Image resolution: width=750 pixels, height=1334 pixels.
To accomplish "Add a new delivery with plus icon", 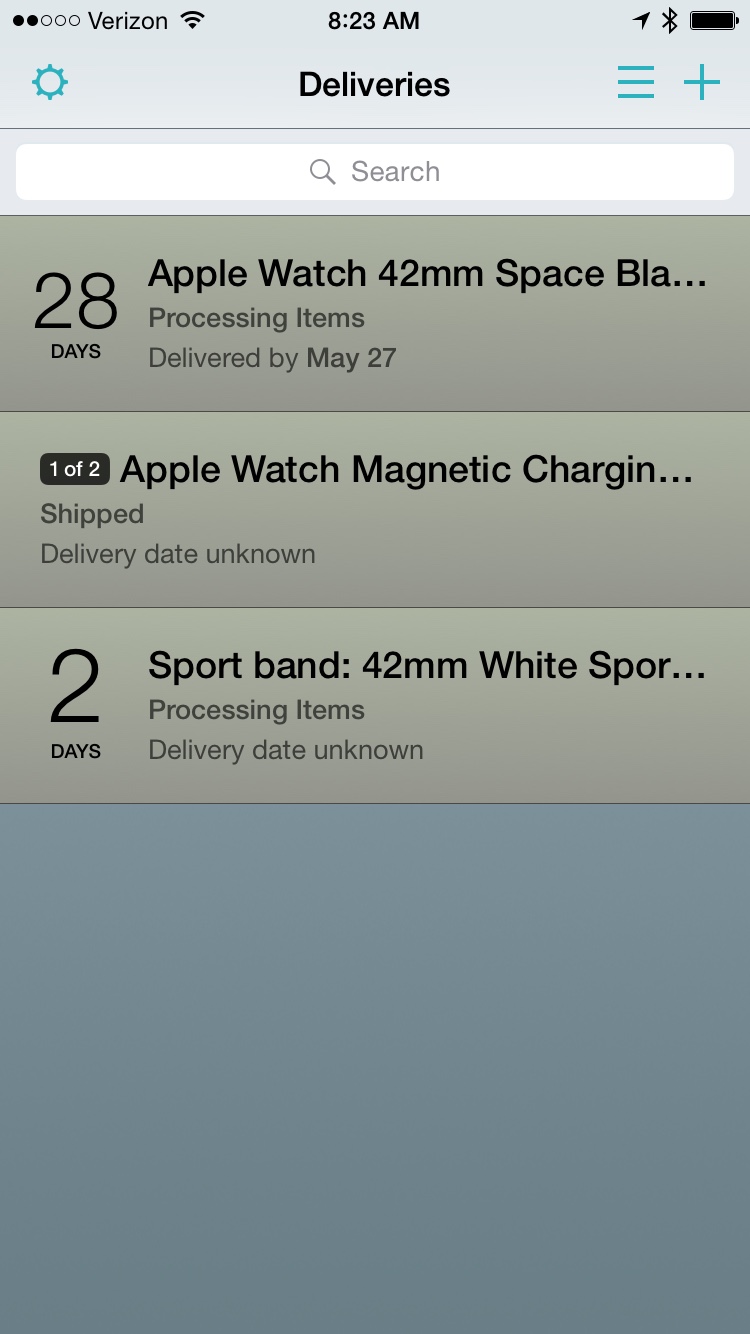I will click(x=702, y=82).
